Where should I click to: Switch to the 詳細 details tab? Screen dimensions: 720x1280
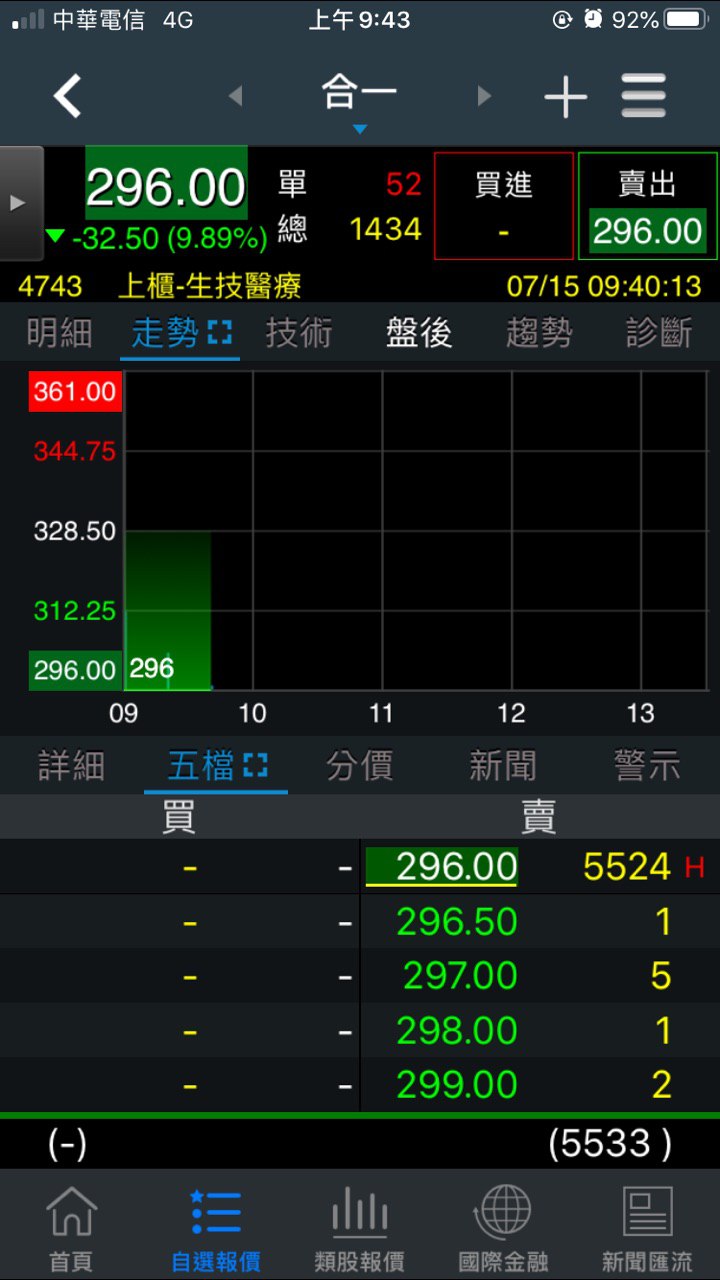click(71, 766)
